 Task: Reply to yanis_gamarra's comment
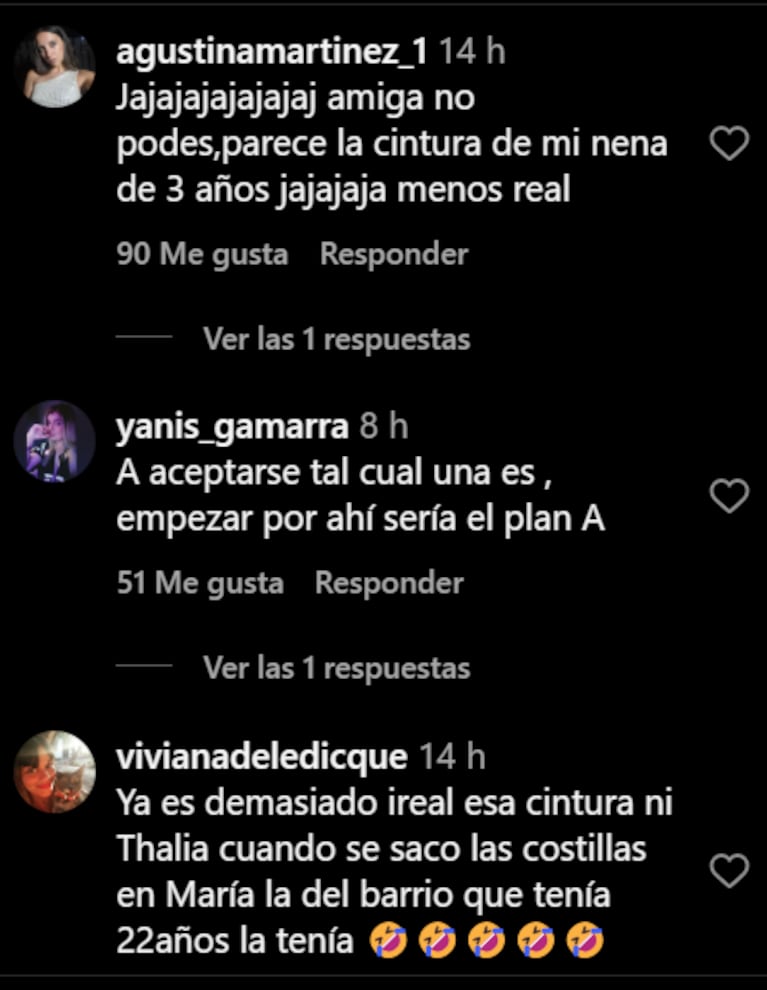click(x=389, y=583)
